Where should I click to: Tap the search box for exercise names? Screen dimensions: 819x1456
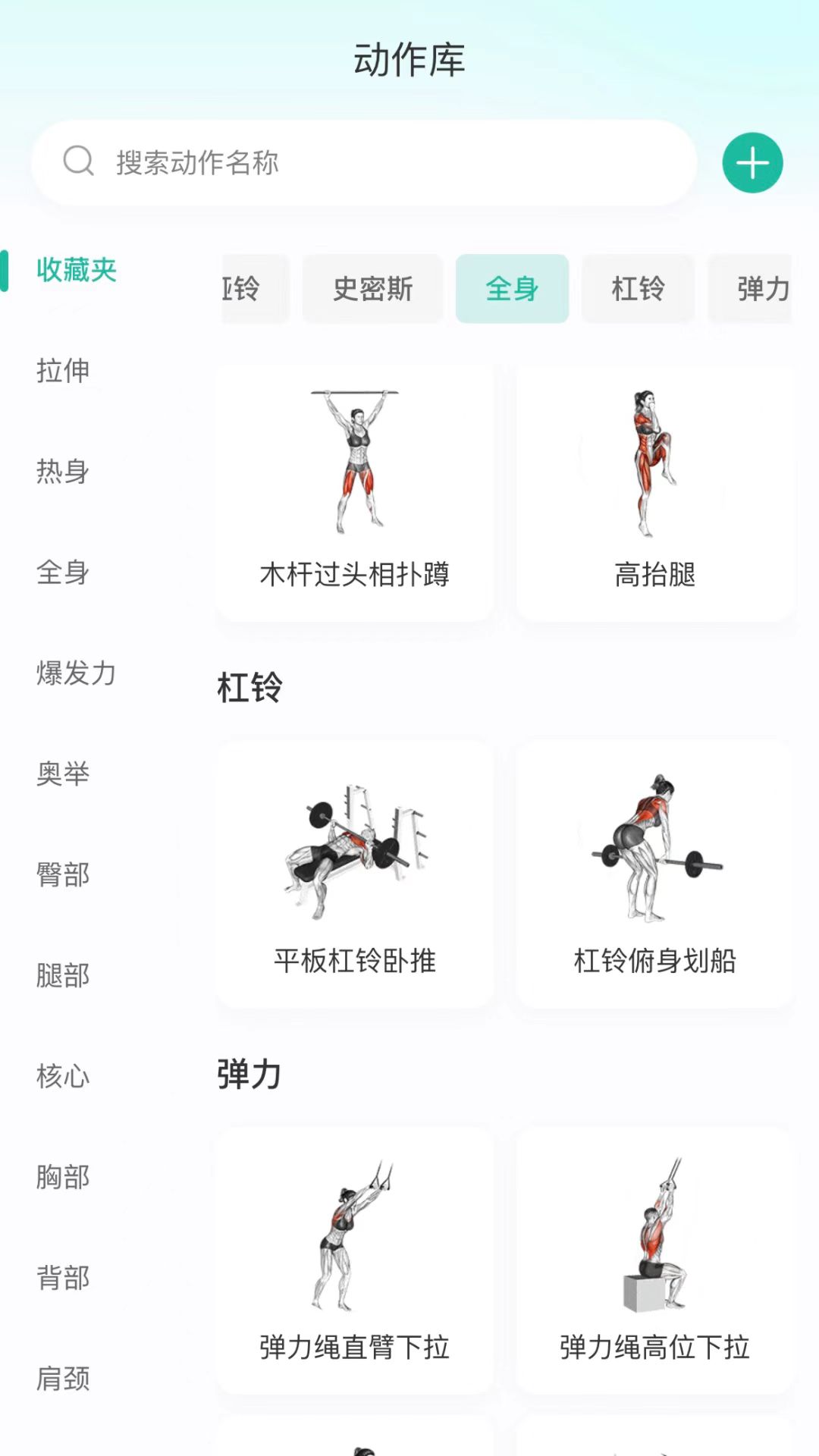tap(364, 162)
